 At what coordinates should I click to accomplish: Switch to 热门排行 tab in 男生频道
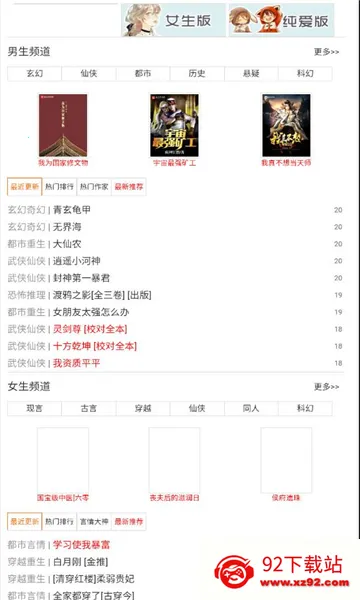(59, 187)
